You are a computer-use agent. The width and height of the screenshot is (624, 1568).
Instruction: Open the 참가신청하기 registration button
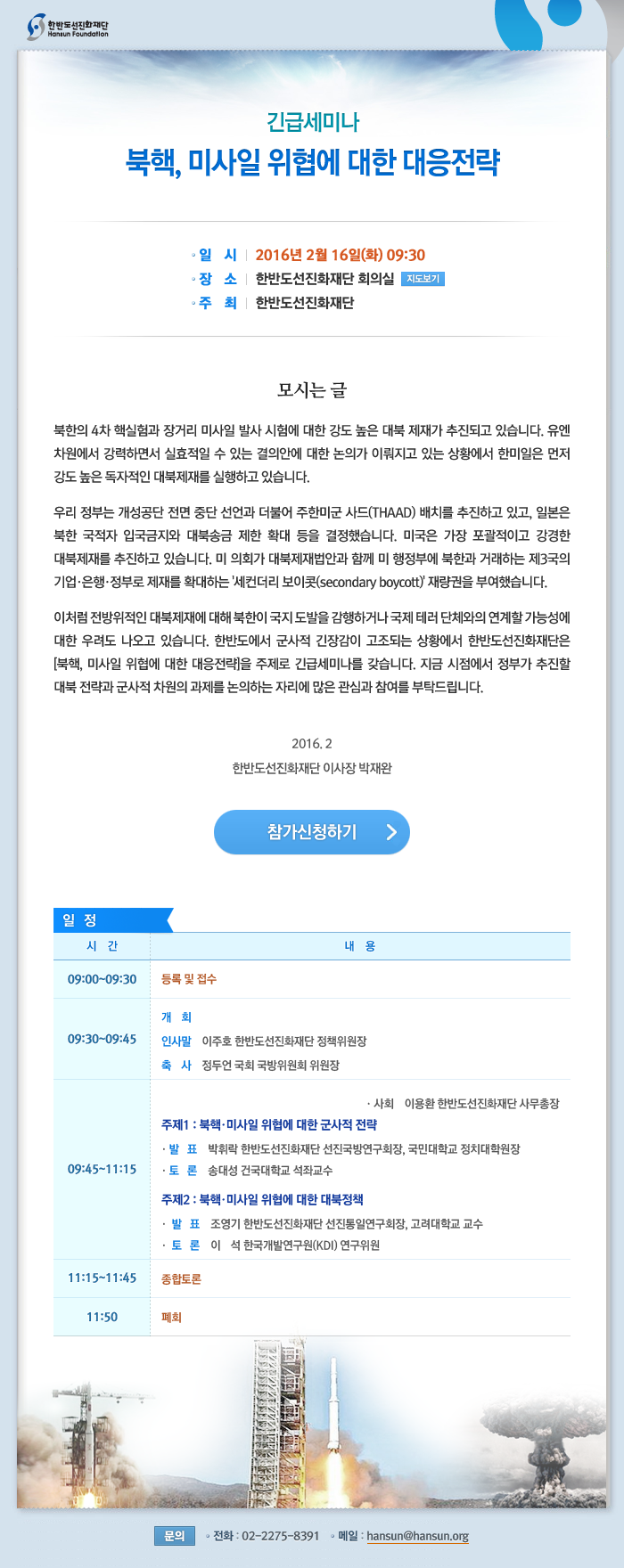pos(312,832)
